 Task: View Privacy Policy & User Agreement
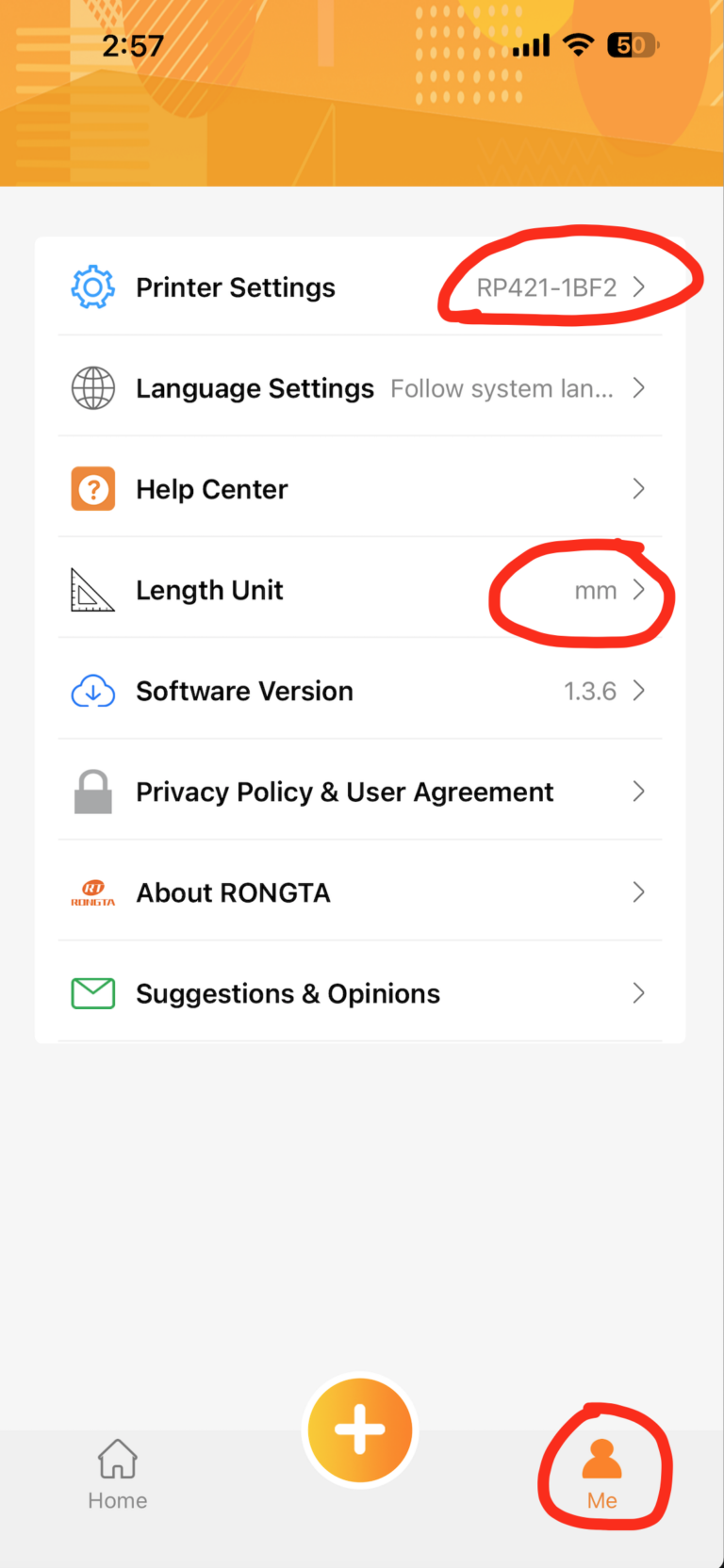[x=358, y=792]
